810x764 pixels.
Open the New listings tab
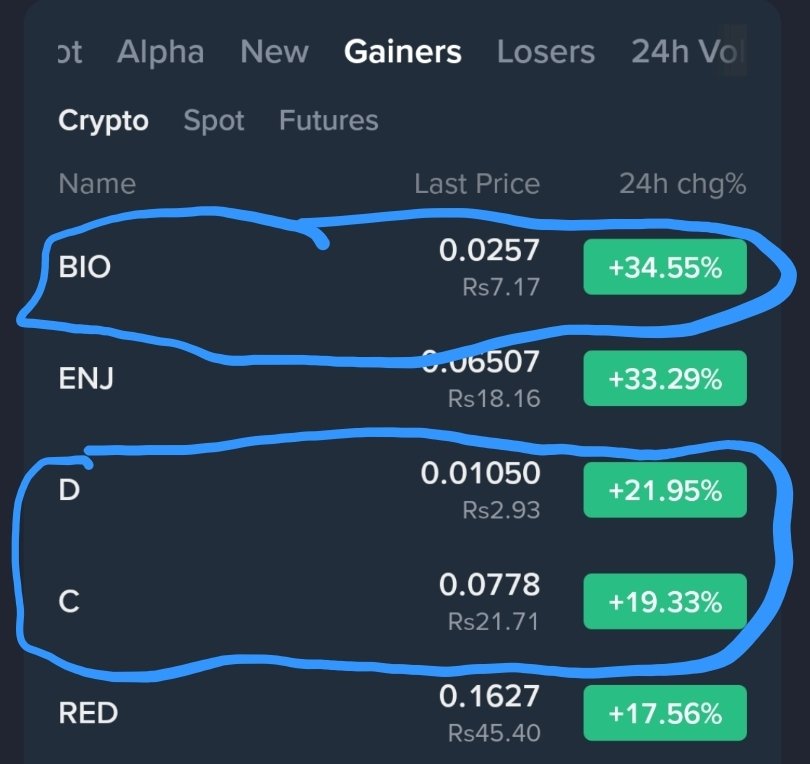click(x=276, y=52)
